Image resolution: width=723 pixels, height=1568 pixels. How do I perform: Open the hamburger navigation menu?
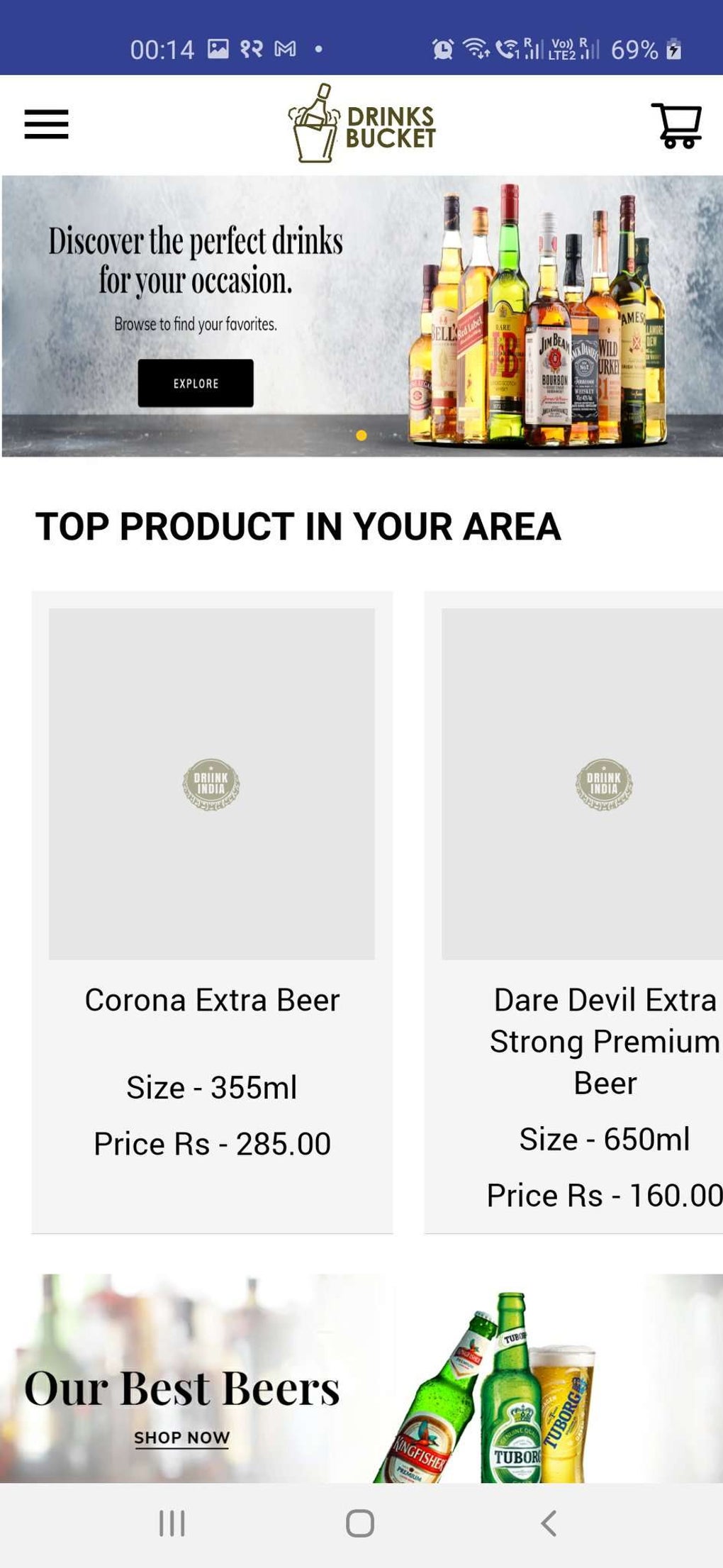(x=46, y=126)
